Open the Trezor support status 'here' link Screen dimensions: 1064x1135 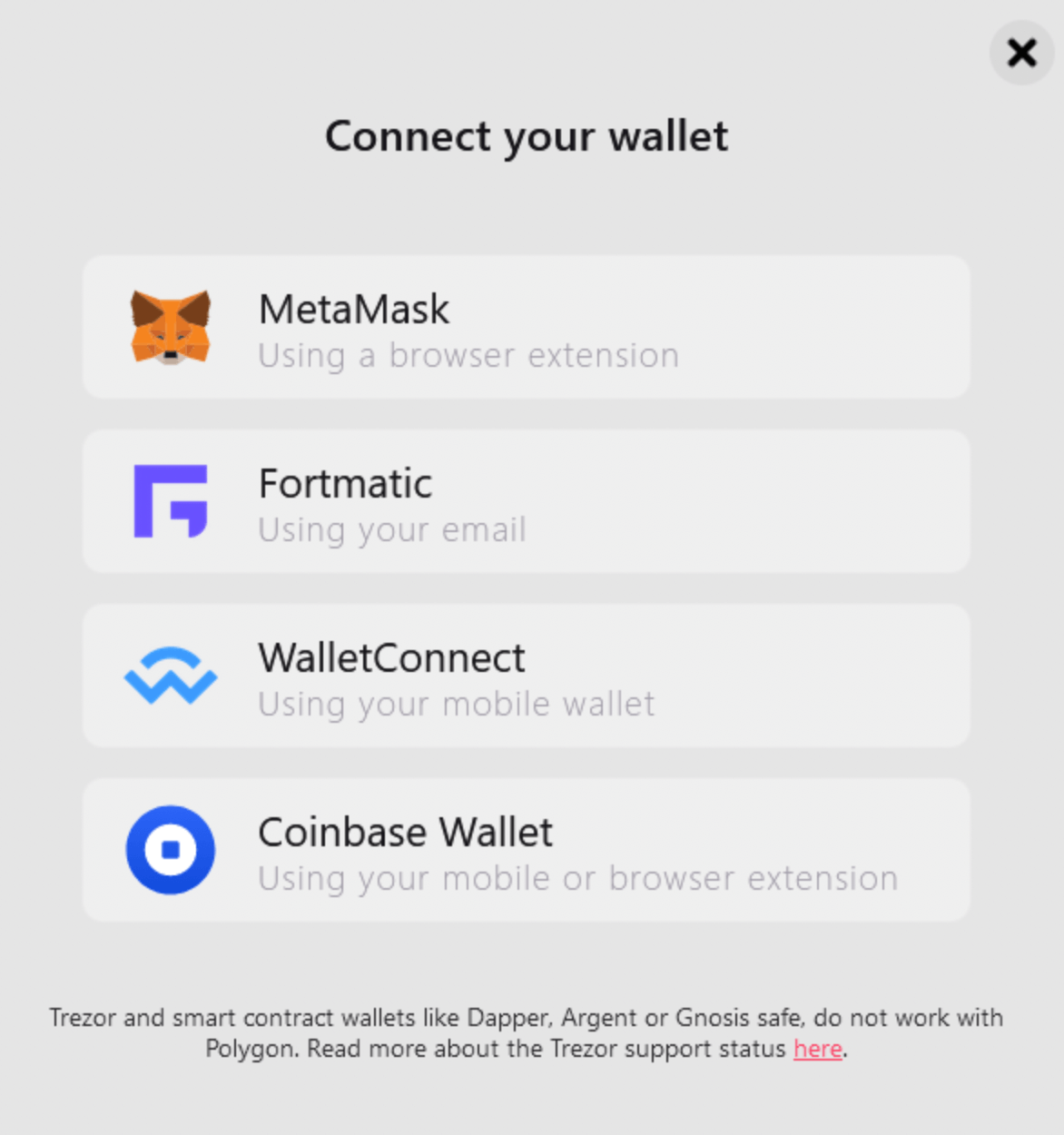[x=817, y=1049]
